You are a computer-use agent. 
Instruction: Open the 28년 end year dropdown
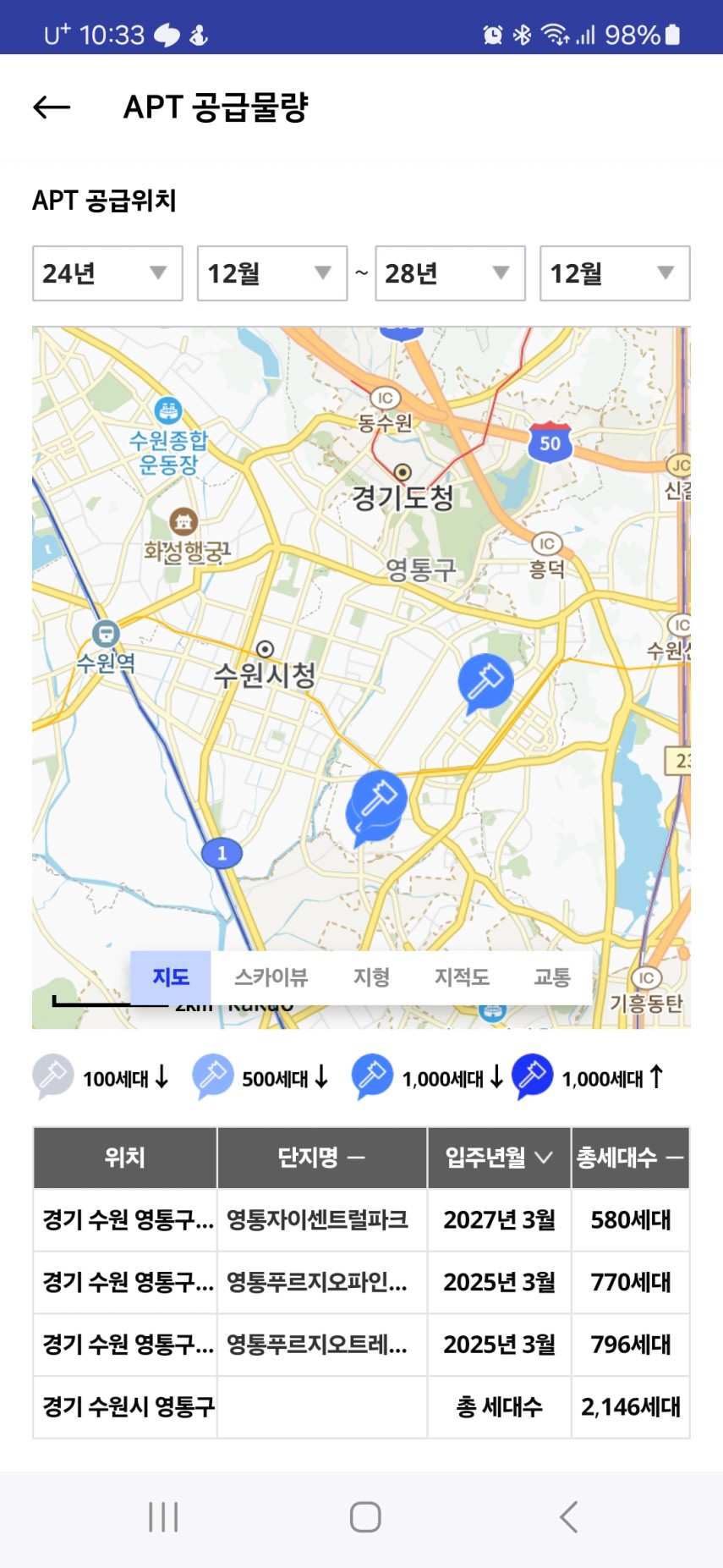(x=450, y=273)
